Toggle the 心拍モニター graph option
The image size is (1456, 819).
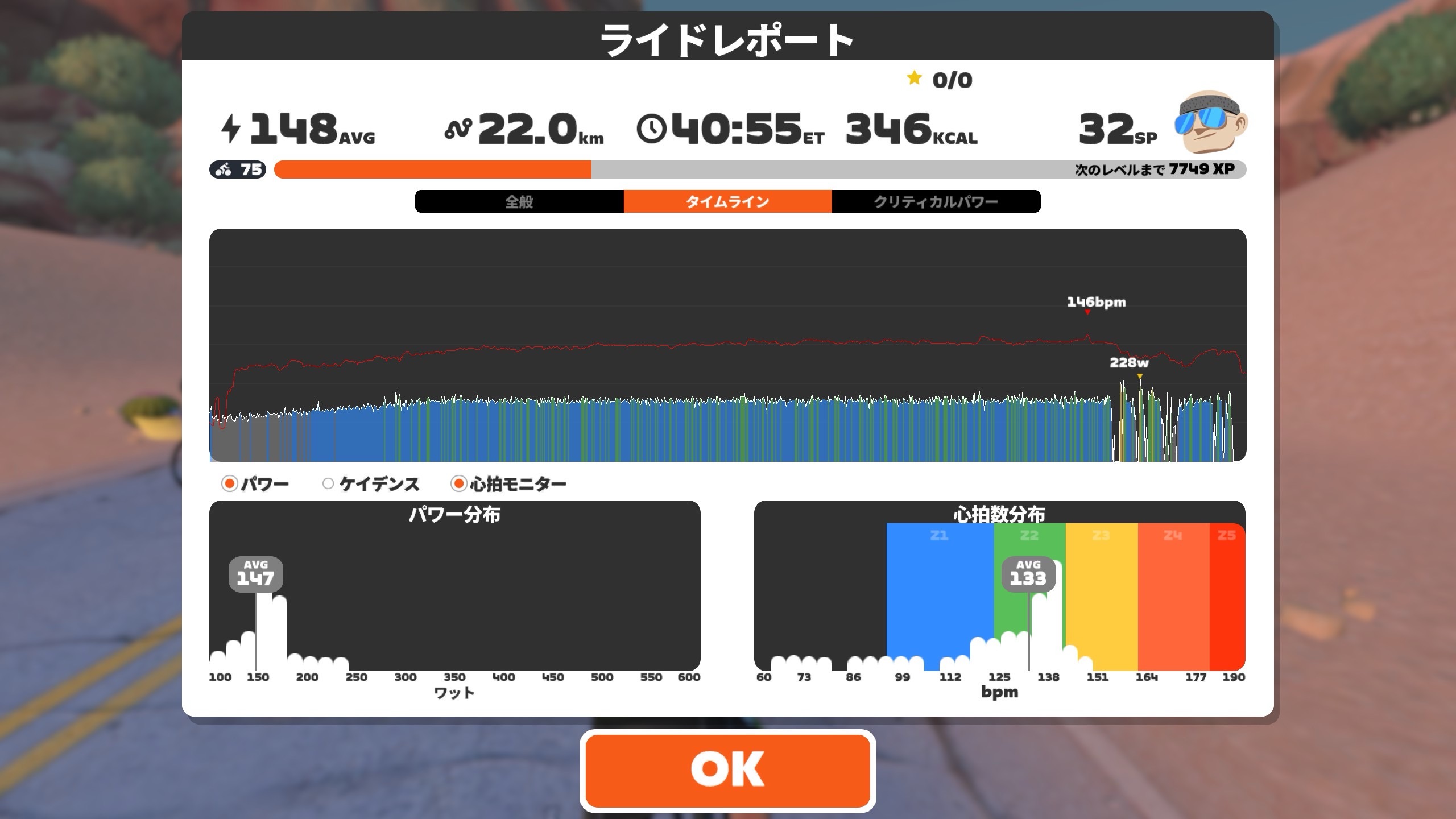pos(458,484)
